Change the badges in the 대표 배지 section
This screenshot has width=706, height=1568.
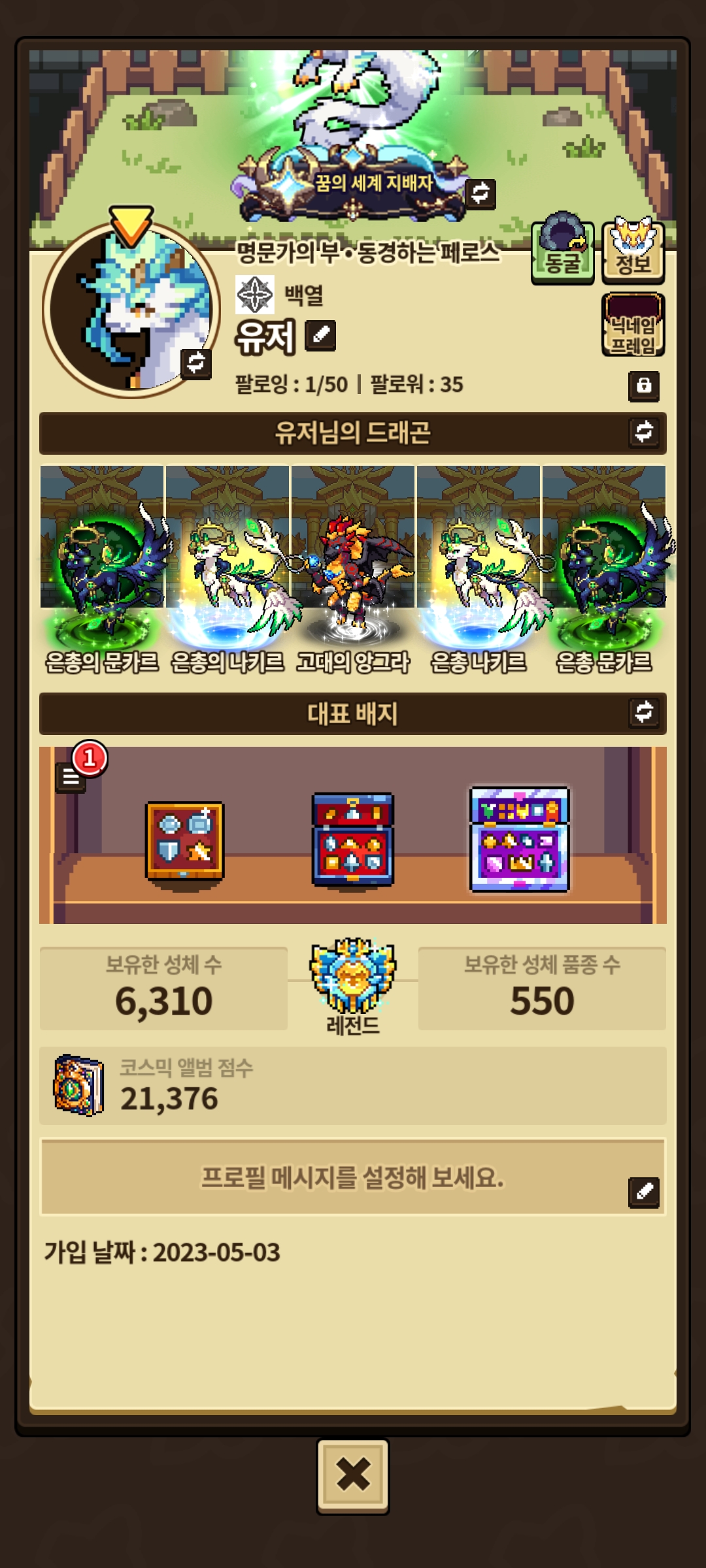coord(644,712)
